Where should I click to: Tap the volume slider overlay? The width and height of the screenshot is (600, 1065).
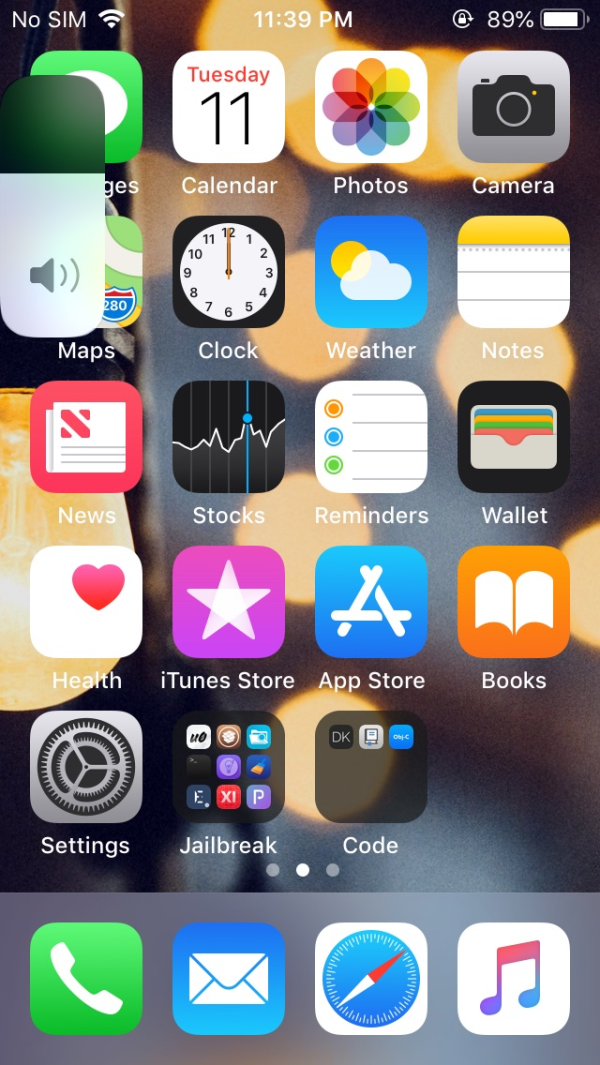tap(53, 205)
